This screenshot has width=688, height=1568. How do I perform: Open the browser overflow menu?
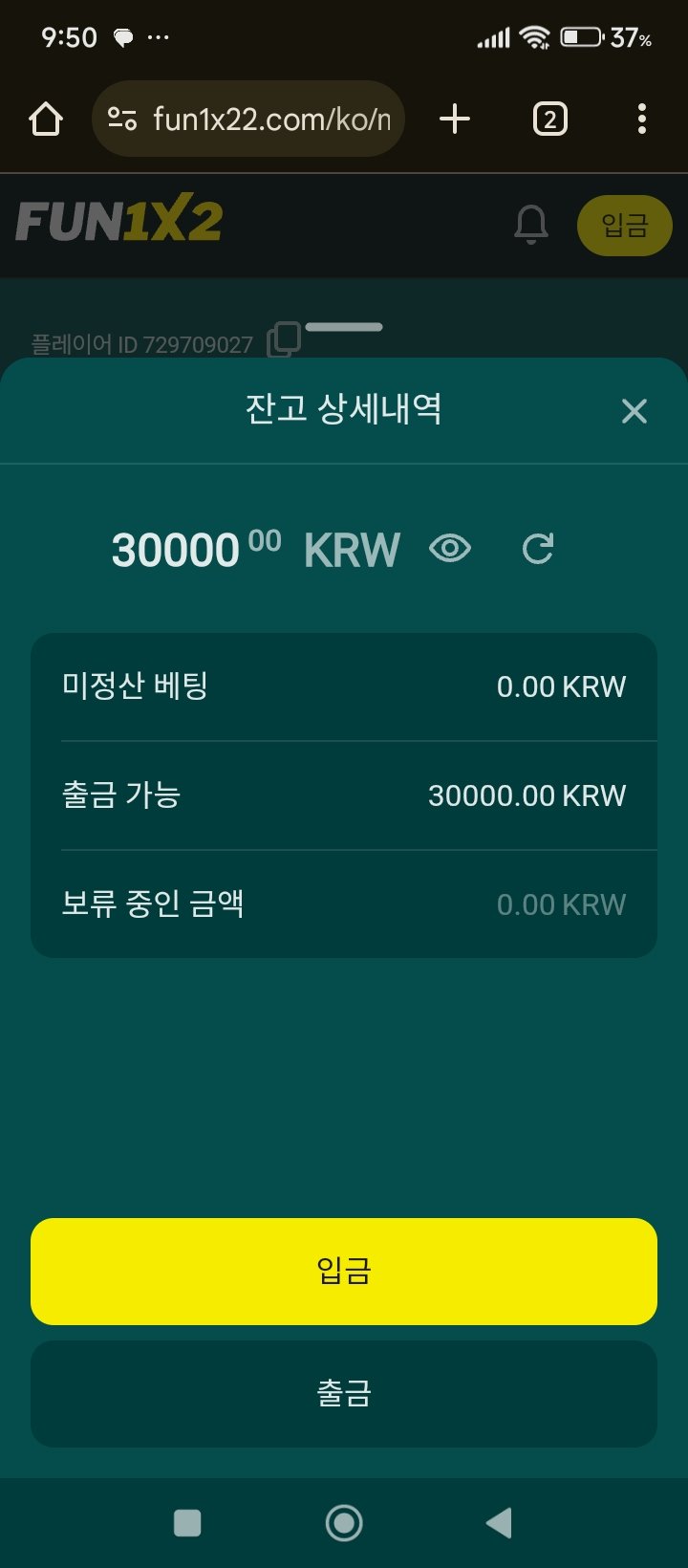click(641, 120)
